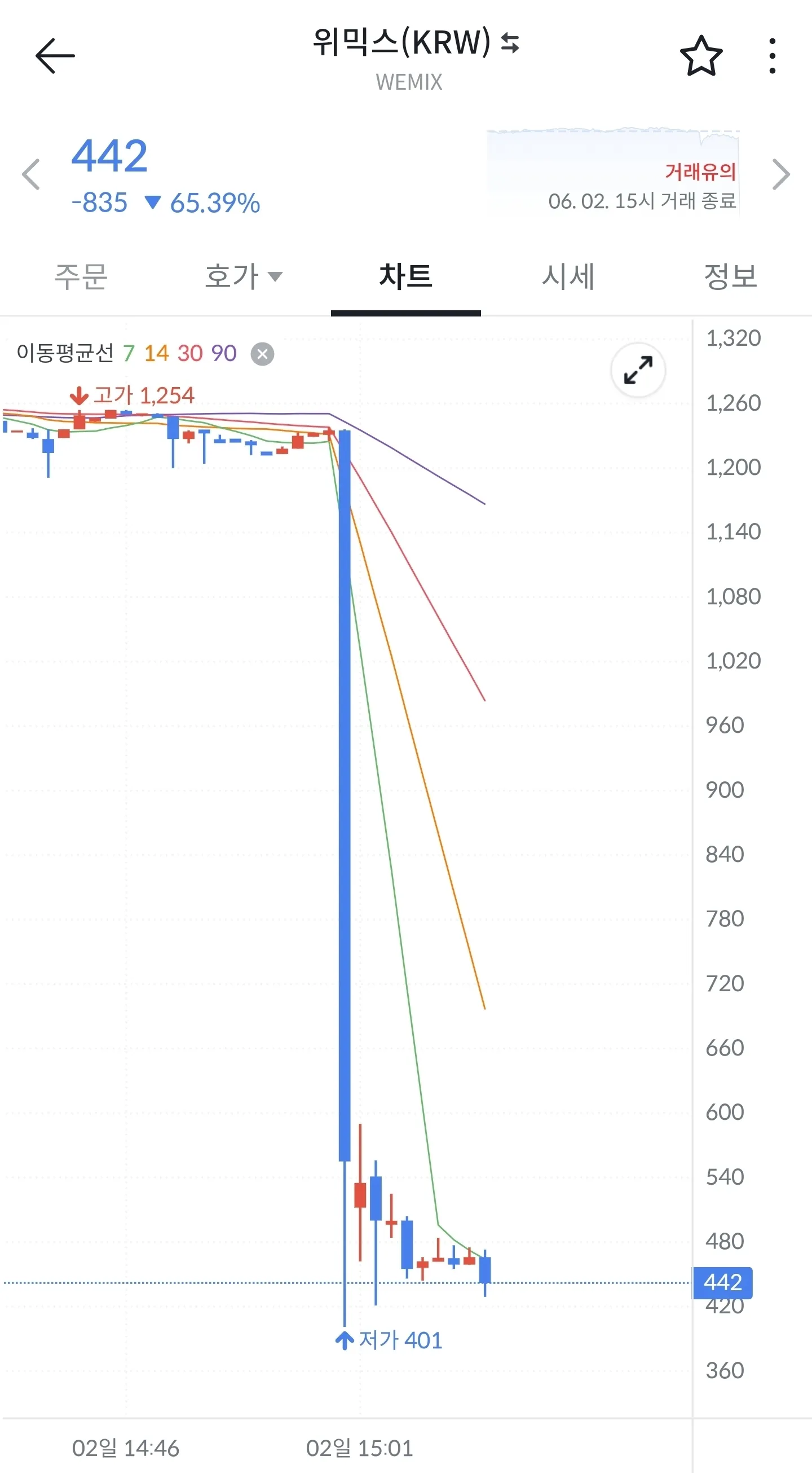The width and height of the screenshot is (812, 1473).
Task: Open the three-dot overflow menu
Action: point(772,56)
